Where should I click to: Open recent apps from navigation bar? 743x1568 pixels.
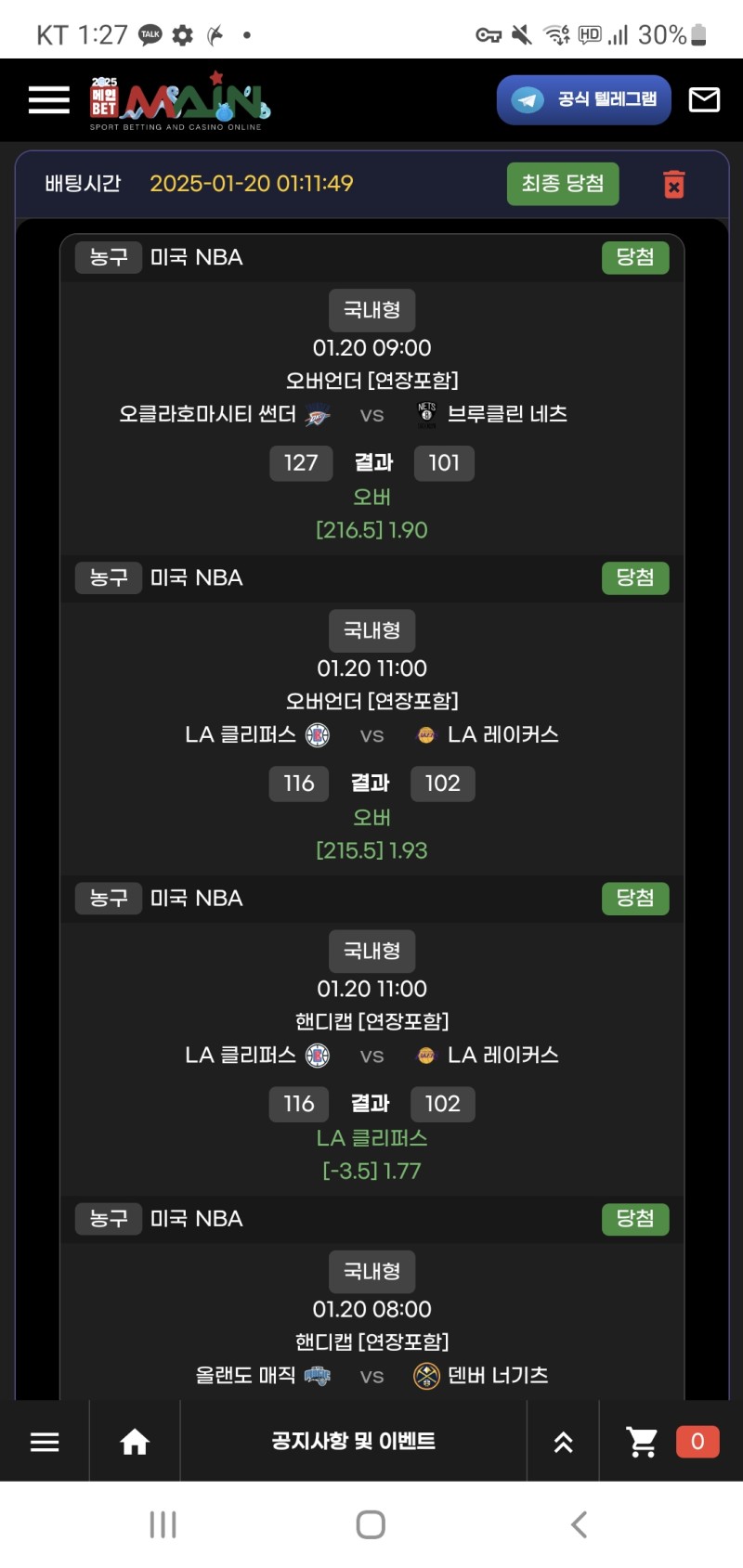pos(163,1524)
